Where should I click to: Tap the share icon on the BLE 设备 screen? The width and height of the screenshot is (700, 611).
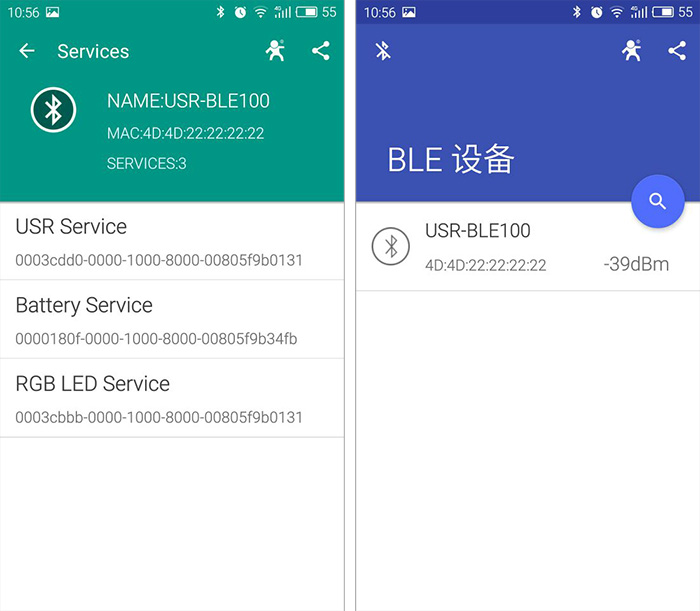(x=677, y=51)
